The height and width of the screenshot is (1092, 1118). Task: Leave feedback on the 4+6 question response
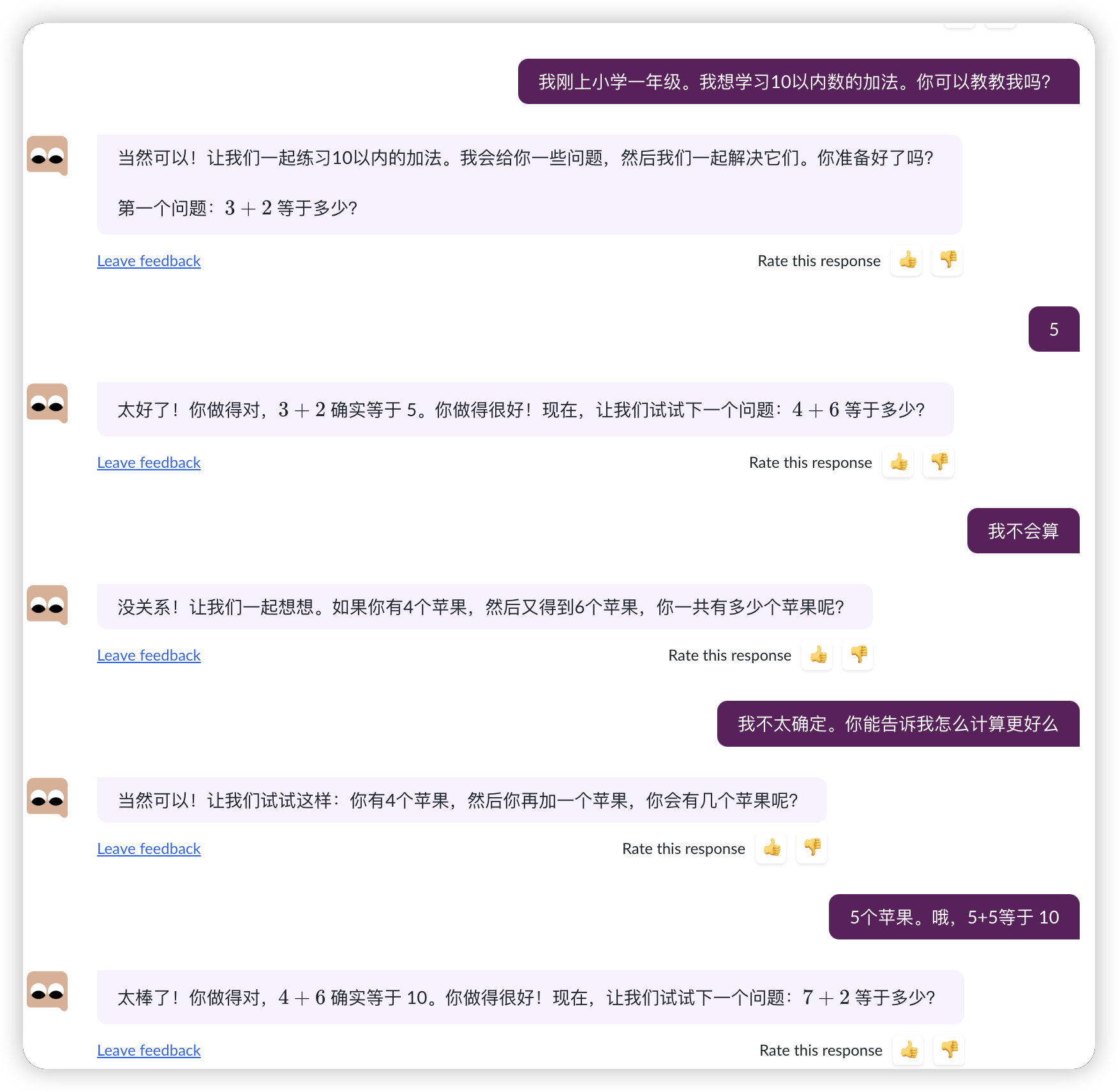(149, 463)
